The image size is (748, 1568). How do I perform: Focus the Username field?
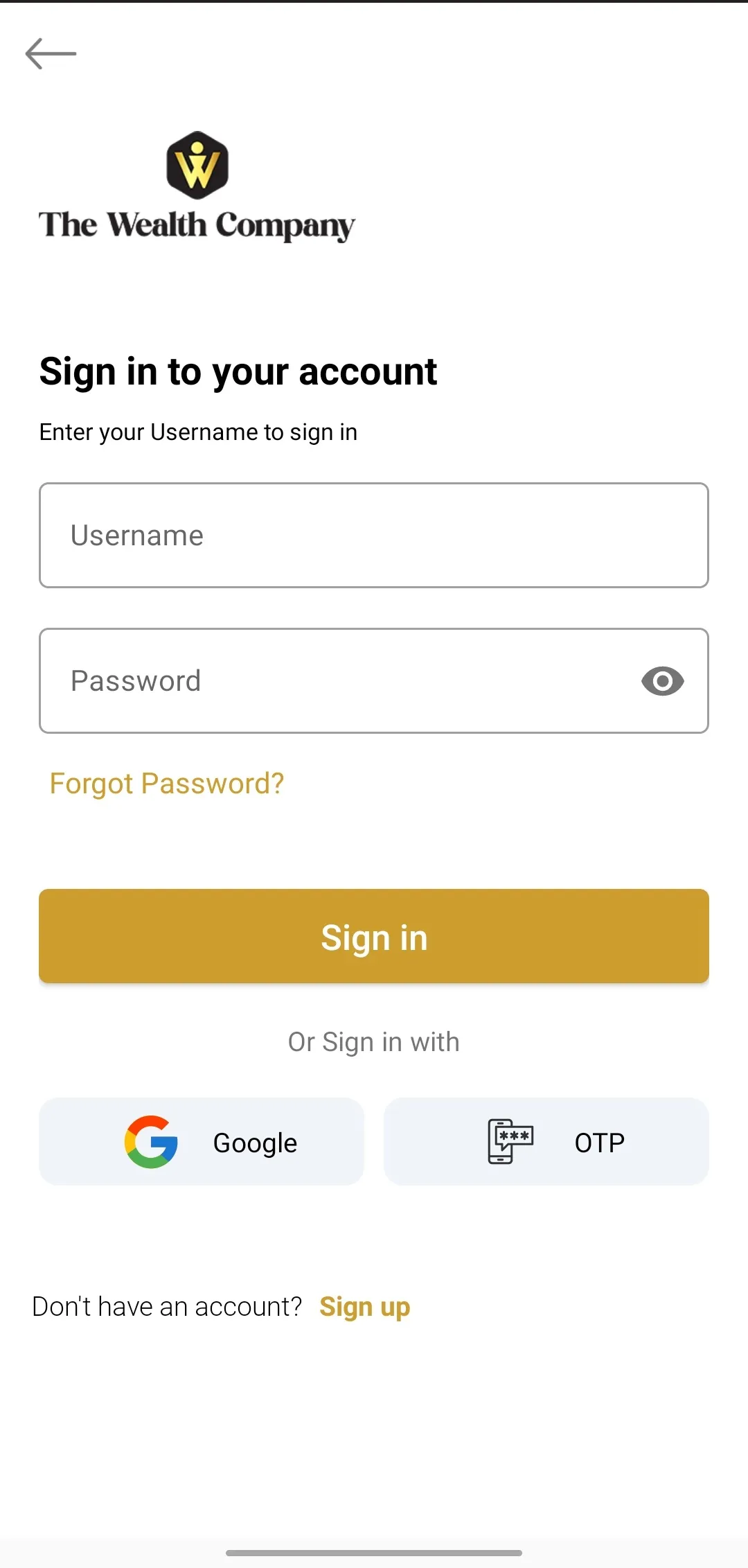[374, 535]
